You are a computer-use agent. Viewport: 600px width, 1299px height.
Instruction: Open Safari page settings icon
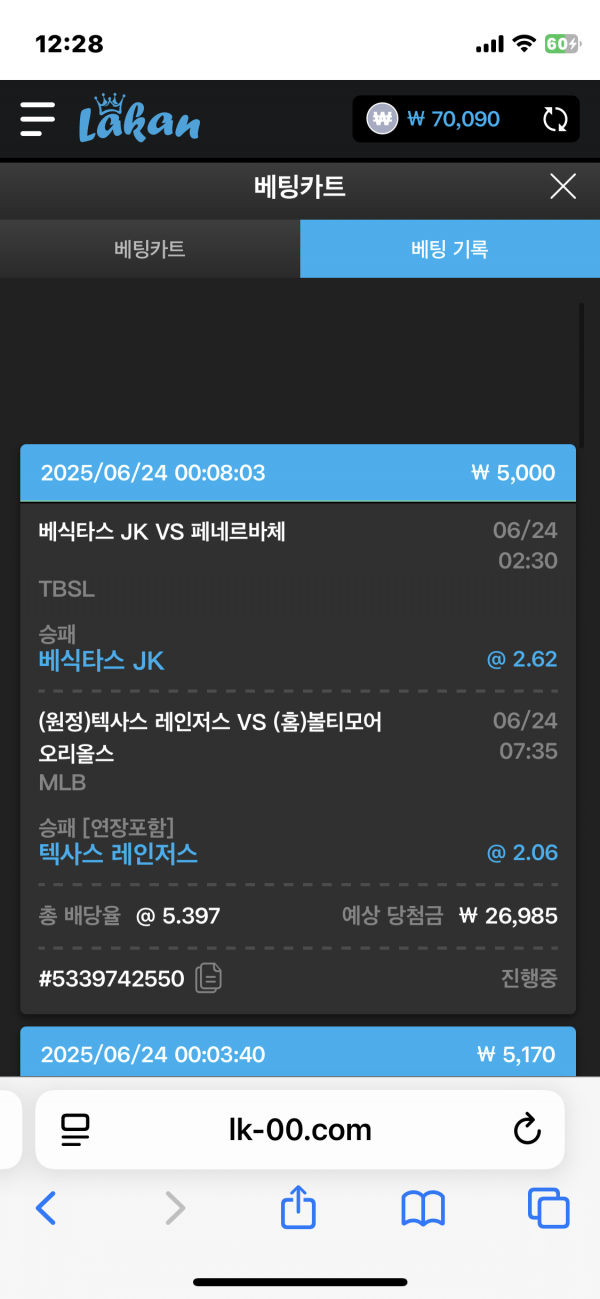(x=75, y=1130)
